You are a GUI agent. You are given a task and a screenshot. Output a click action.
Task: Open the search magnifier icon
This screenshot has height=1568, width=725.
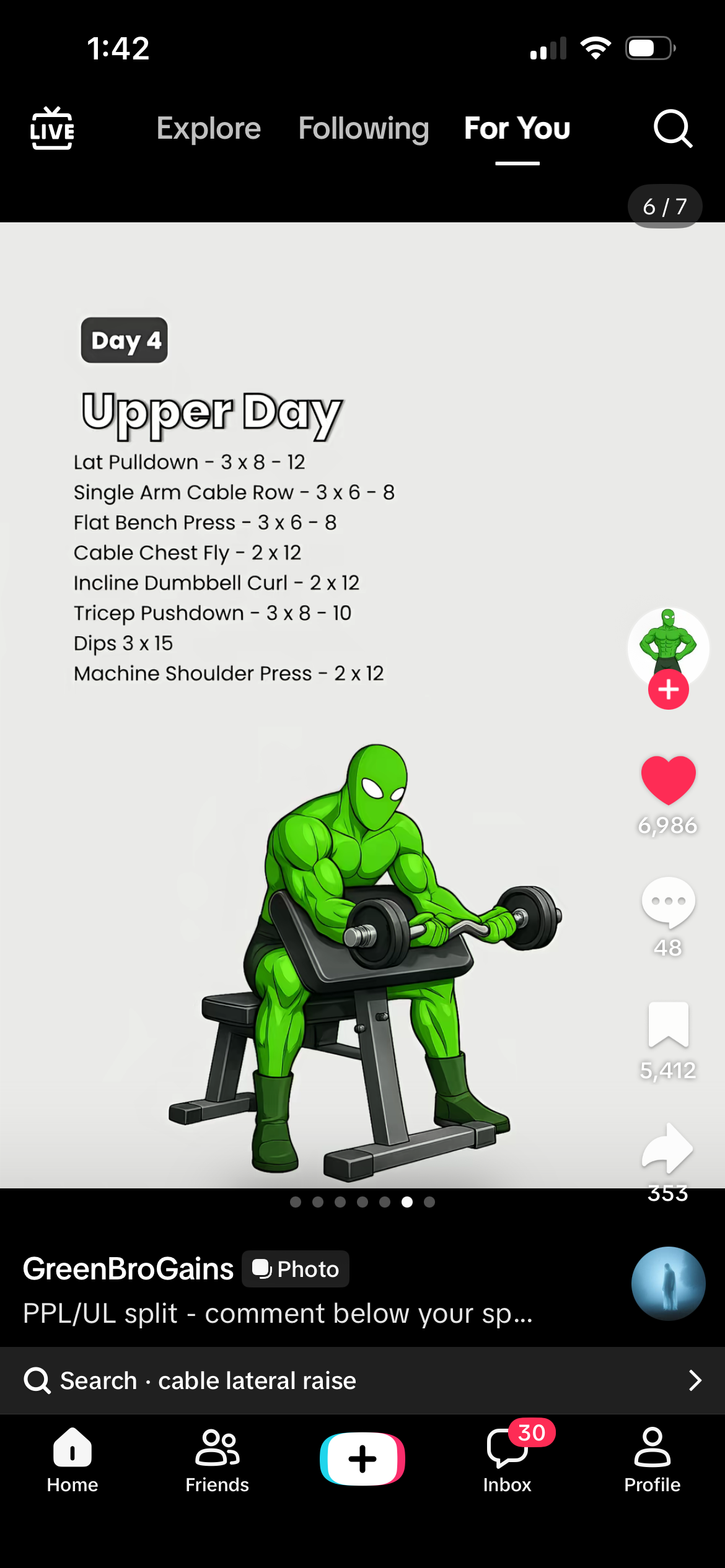pyautogui.click(x=672, y=129)
